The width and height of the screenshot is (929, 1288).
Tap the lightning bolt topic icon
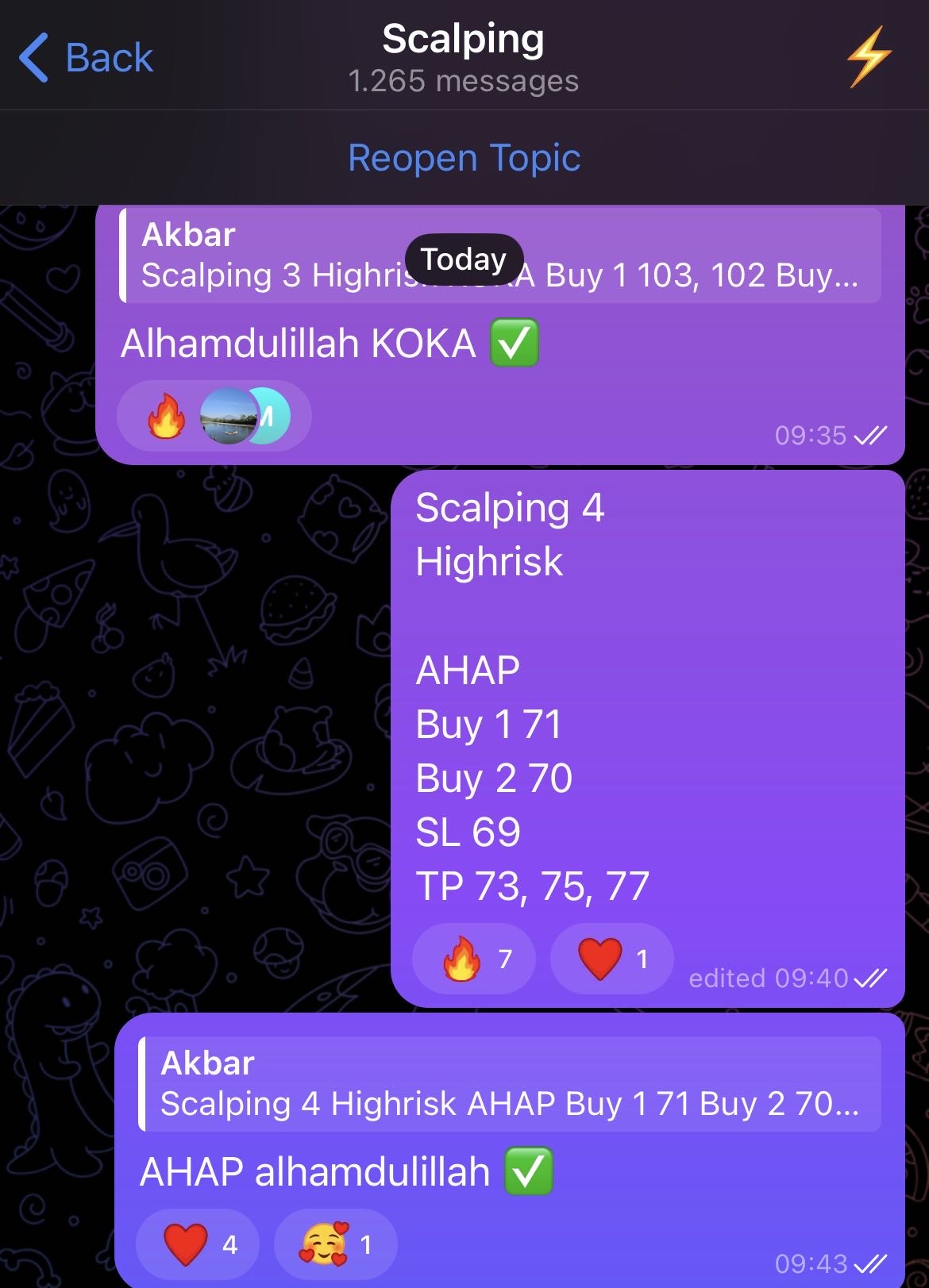868,57
